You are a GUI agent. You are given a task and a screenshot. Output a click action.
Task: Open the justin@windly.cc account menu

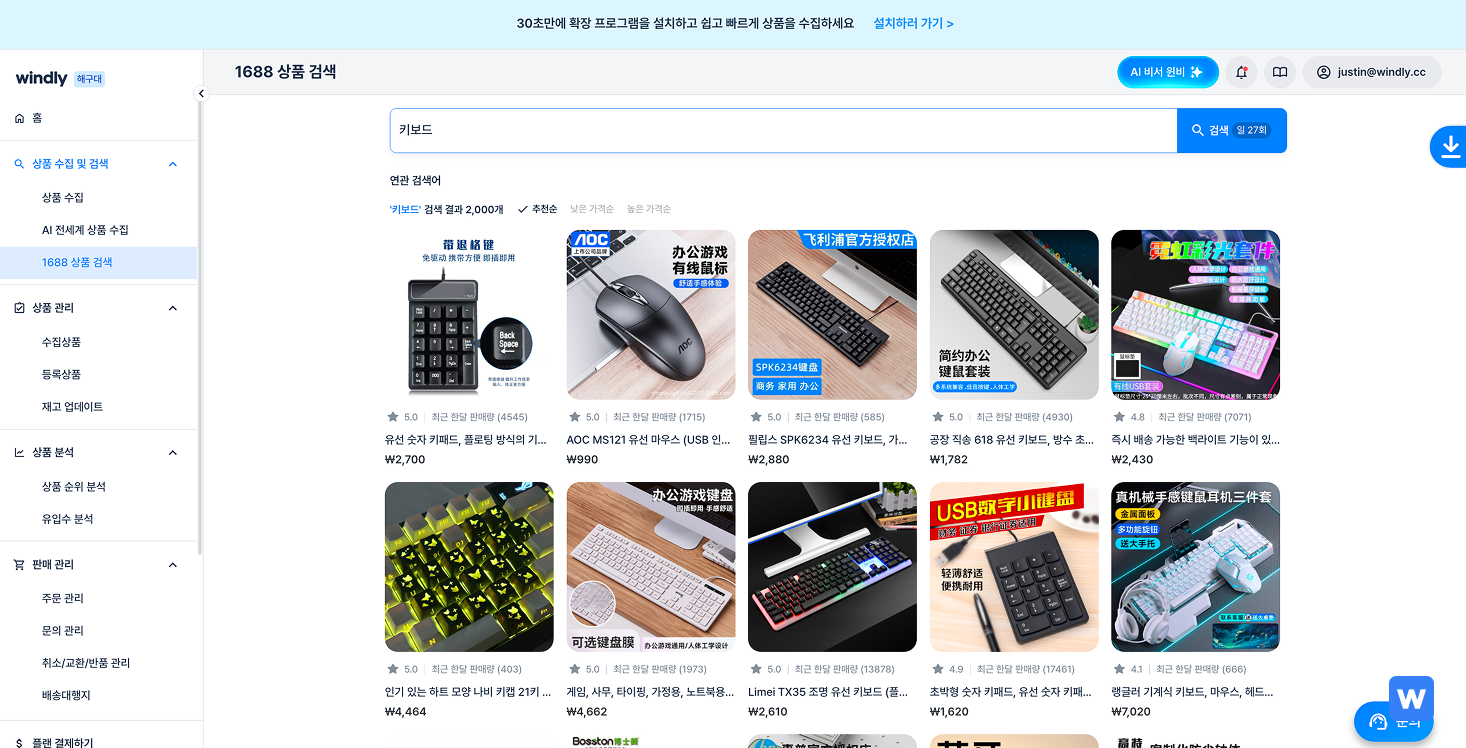point(1371,72)
